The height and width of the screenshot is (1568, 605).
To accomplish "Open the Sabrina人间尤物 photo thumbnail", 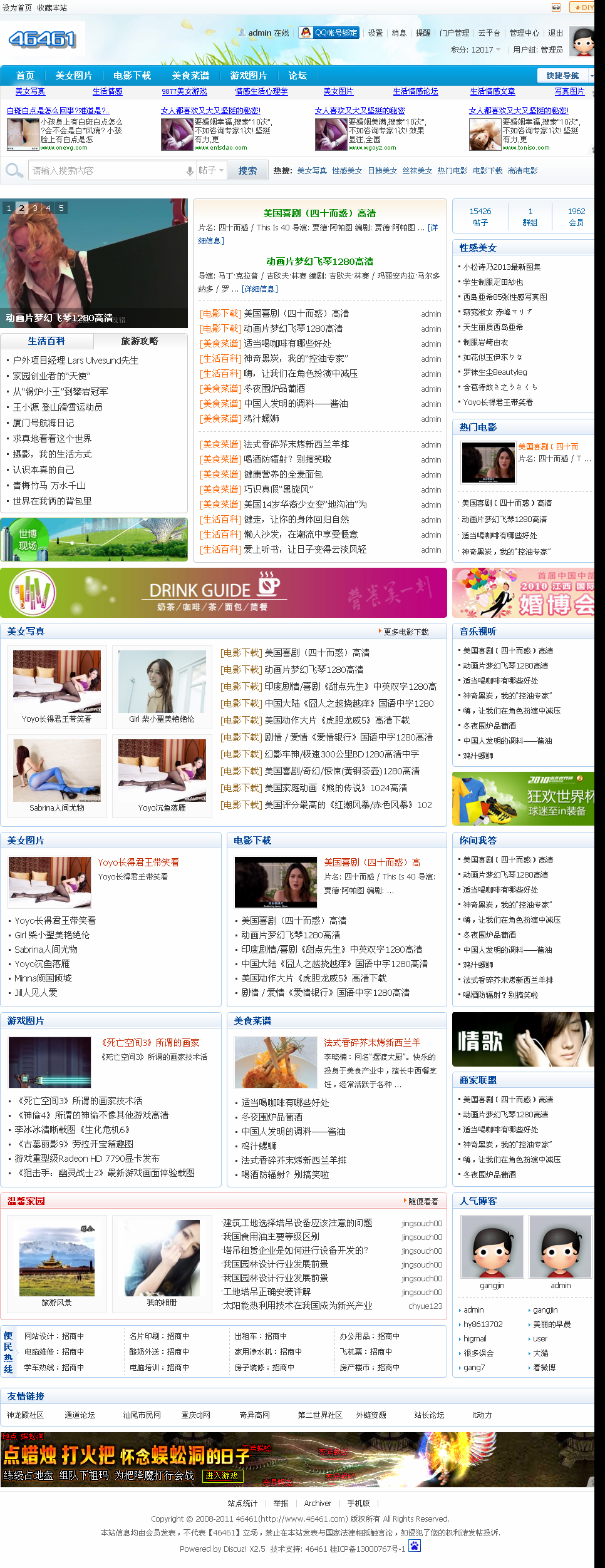I will coord(57,772).
